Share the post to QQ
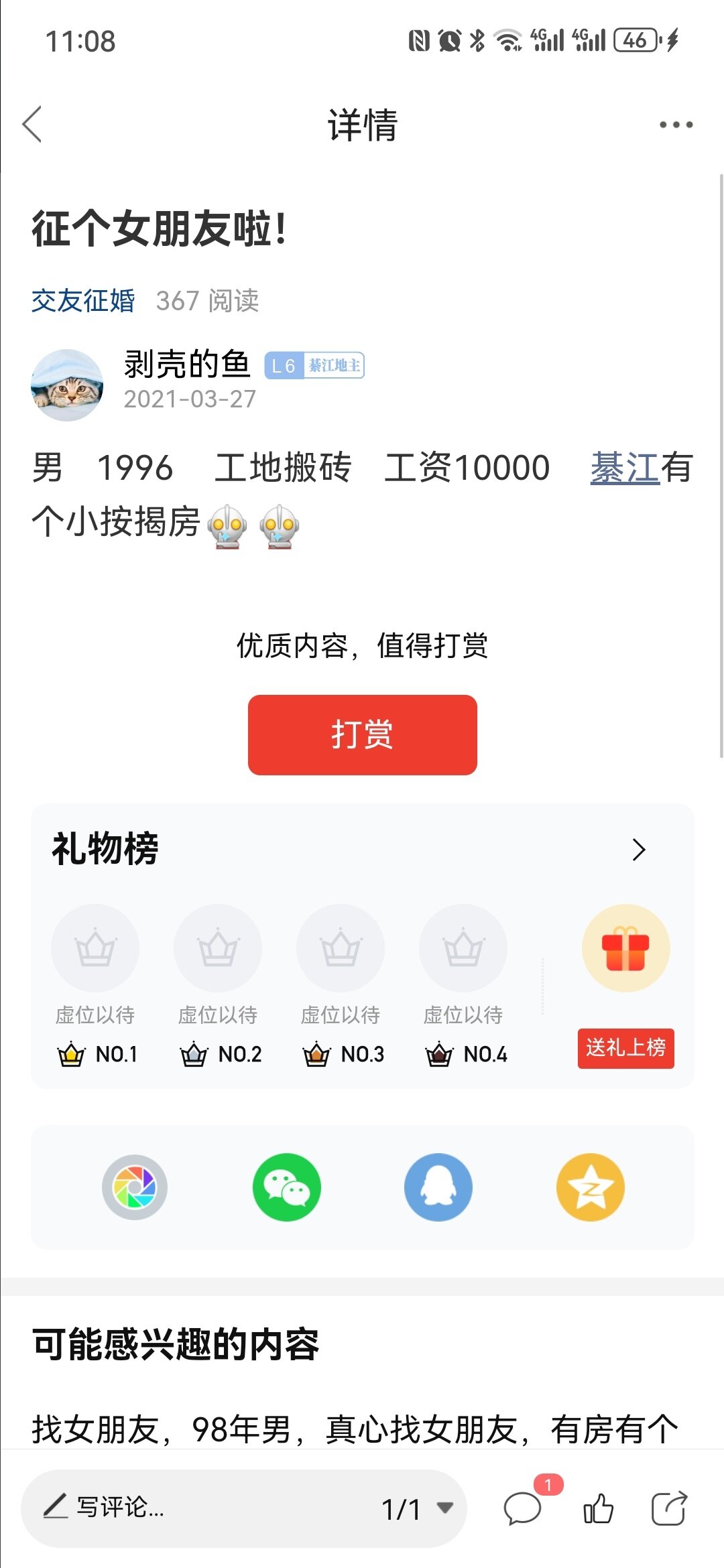This screenshot has width=724, height=1568. coord(438,1187)
